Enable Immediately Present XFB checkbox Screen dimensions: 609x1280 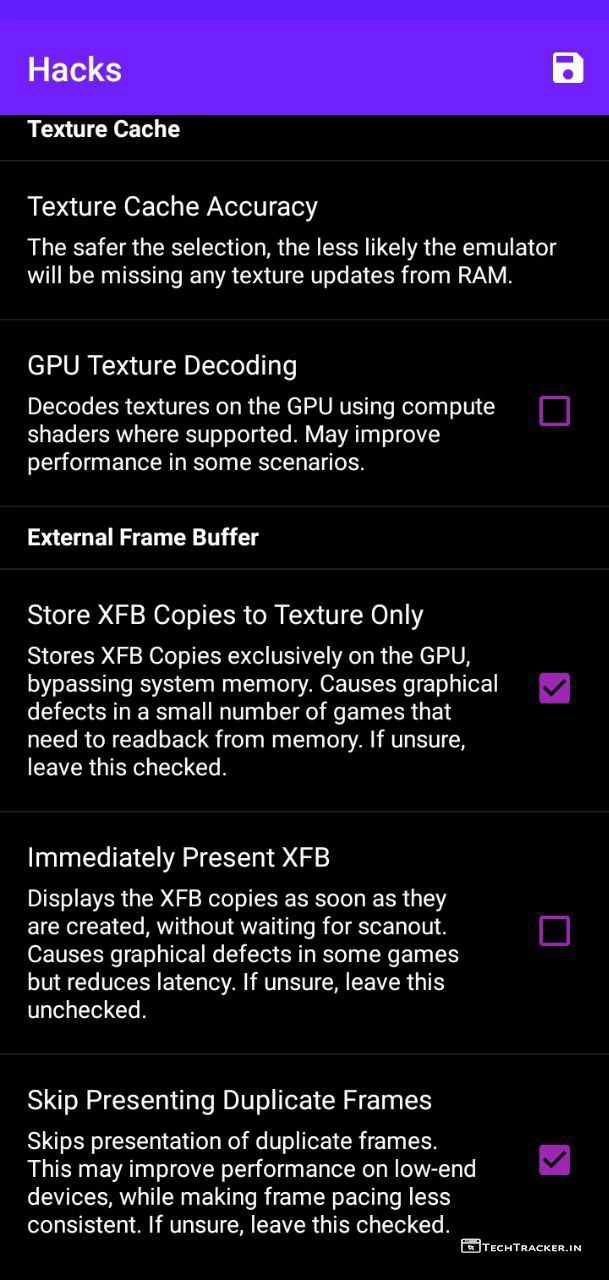click(x=554, y=931)
